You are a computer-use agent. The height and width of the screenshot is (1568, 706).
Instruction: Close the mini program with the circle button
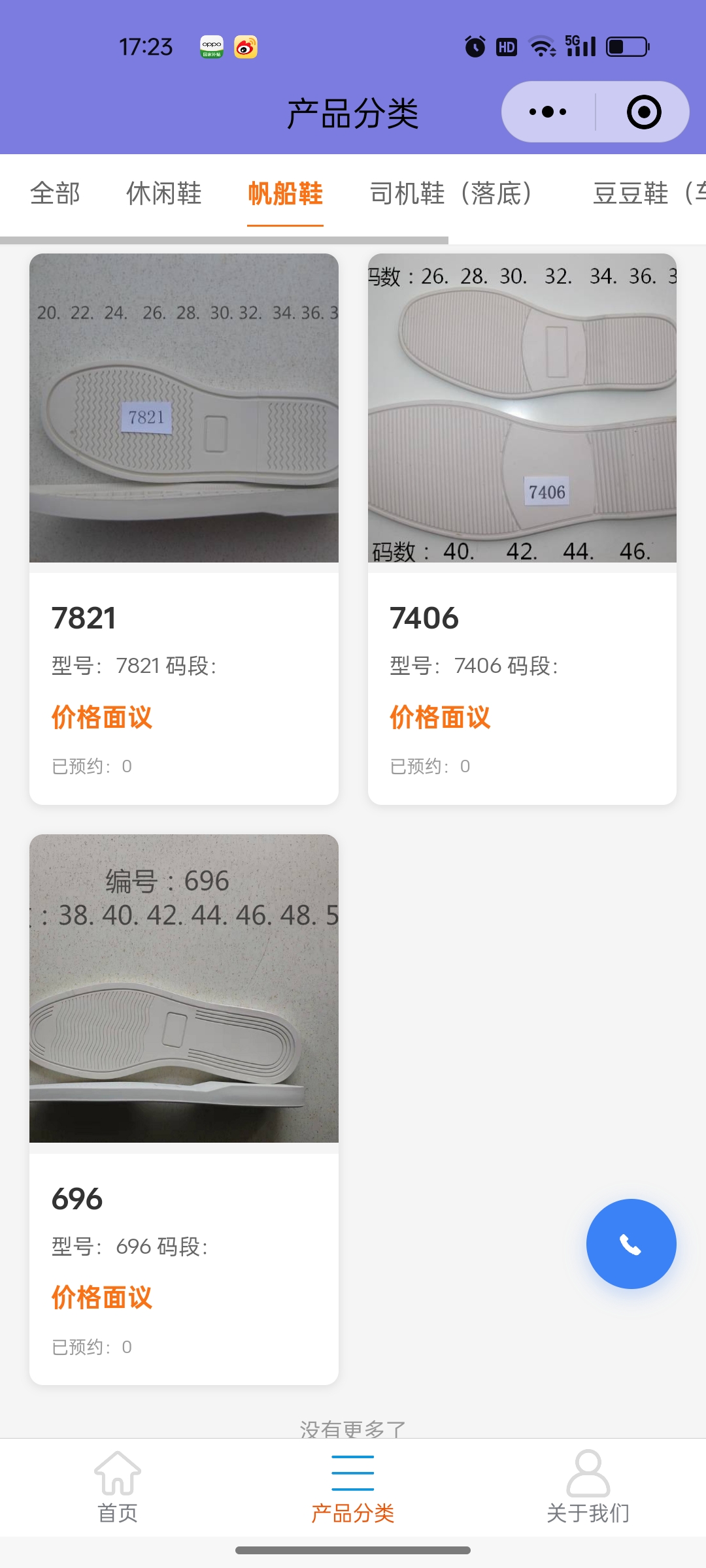643,112
